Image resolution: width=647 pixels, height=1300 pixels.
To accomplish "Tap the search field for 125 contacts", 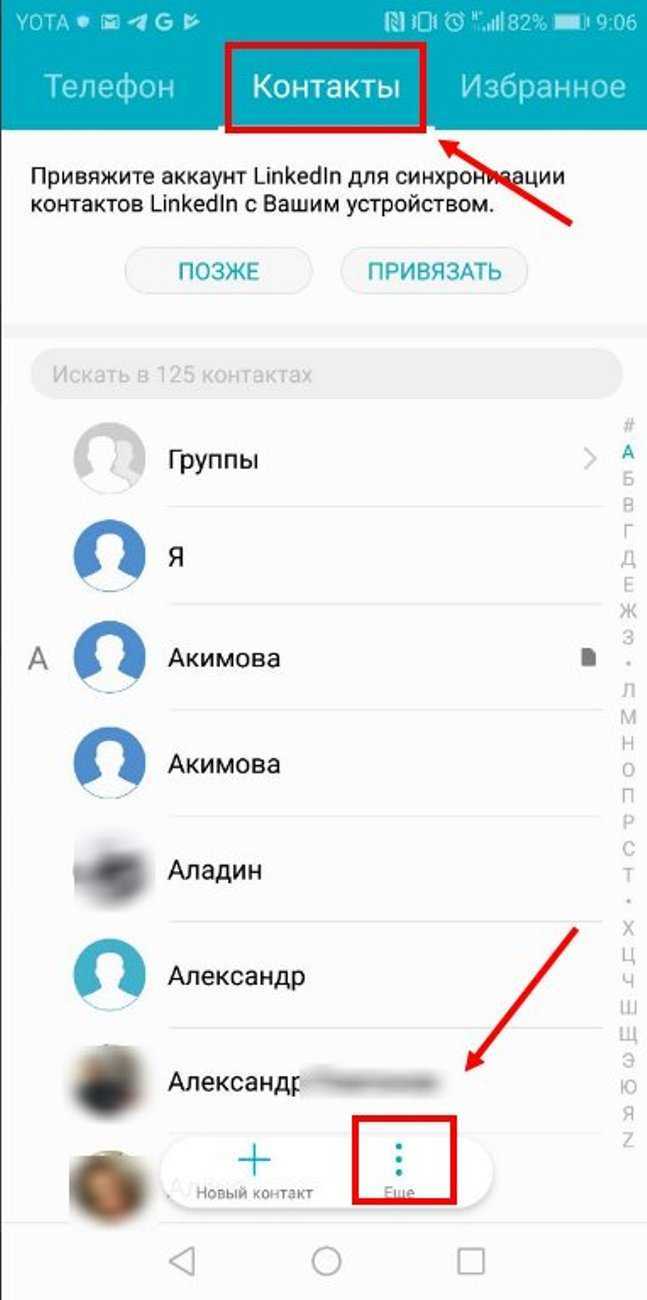I will [x=326, y=375].
